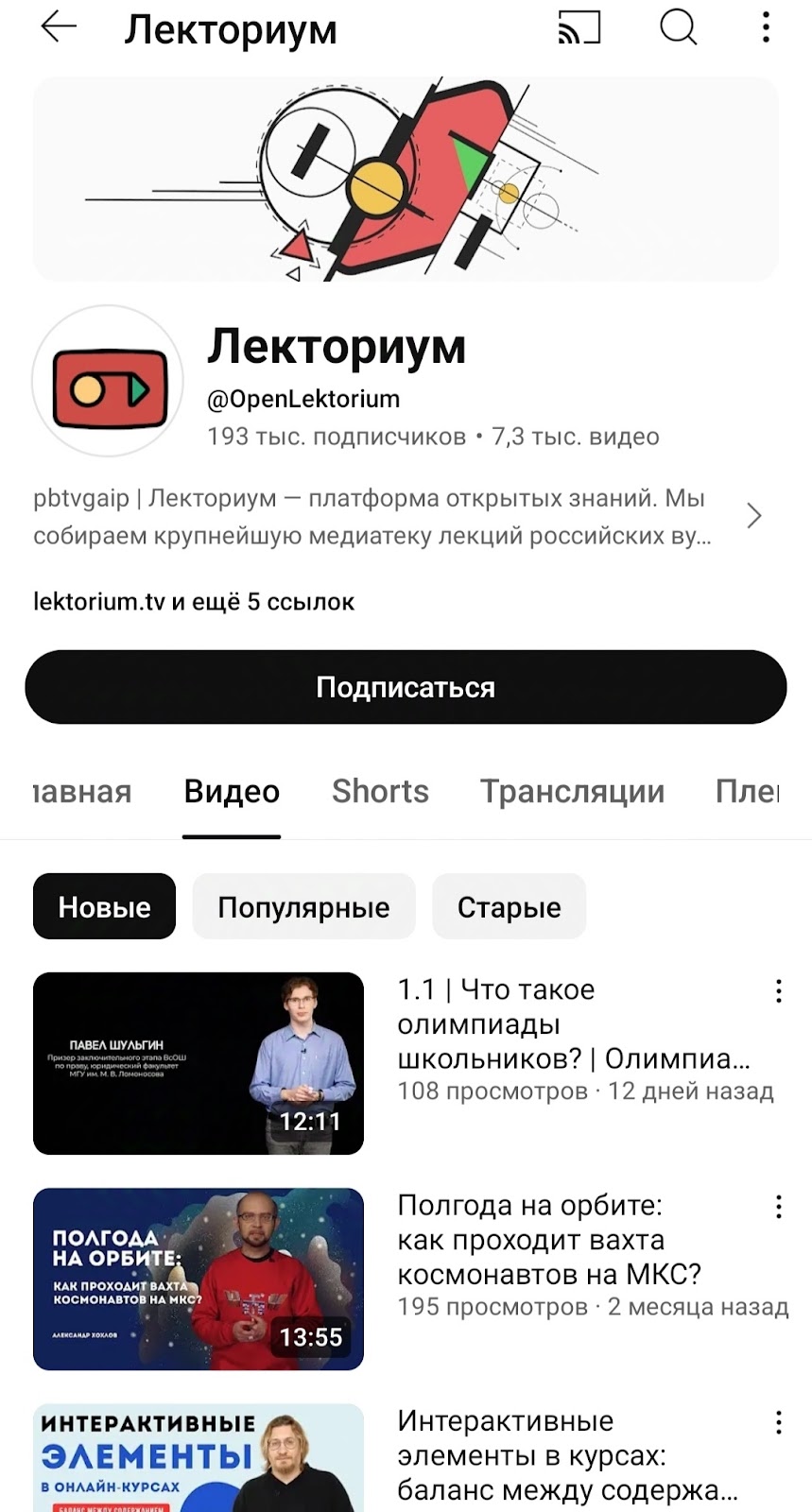Play the Полгода на орбите video
Screen dimensions: 812x1512
199,1279
